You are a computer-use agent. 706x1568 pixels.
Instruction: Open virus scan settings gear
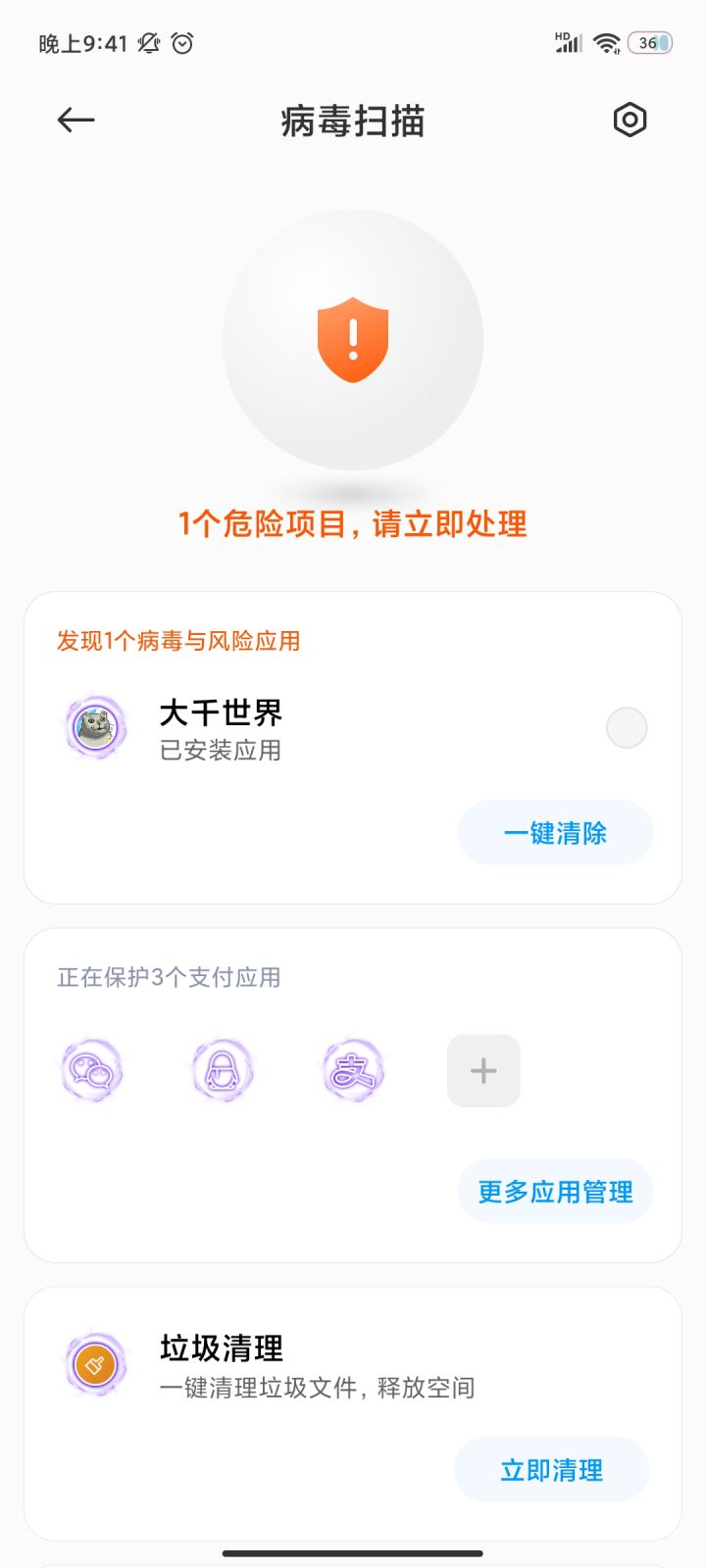click(x=630, y=121)
